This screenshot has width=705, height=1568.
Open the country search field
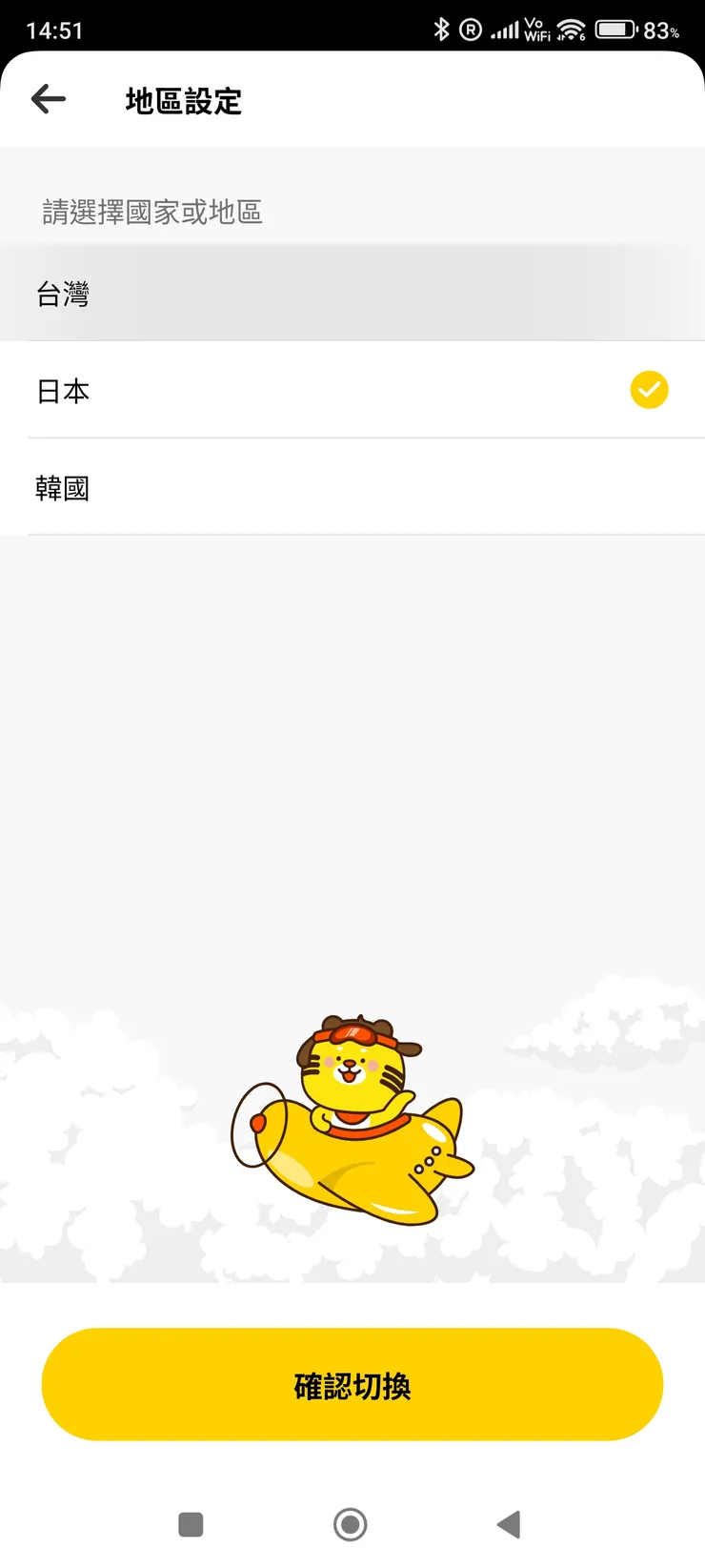tap(352, 210)
